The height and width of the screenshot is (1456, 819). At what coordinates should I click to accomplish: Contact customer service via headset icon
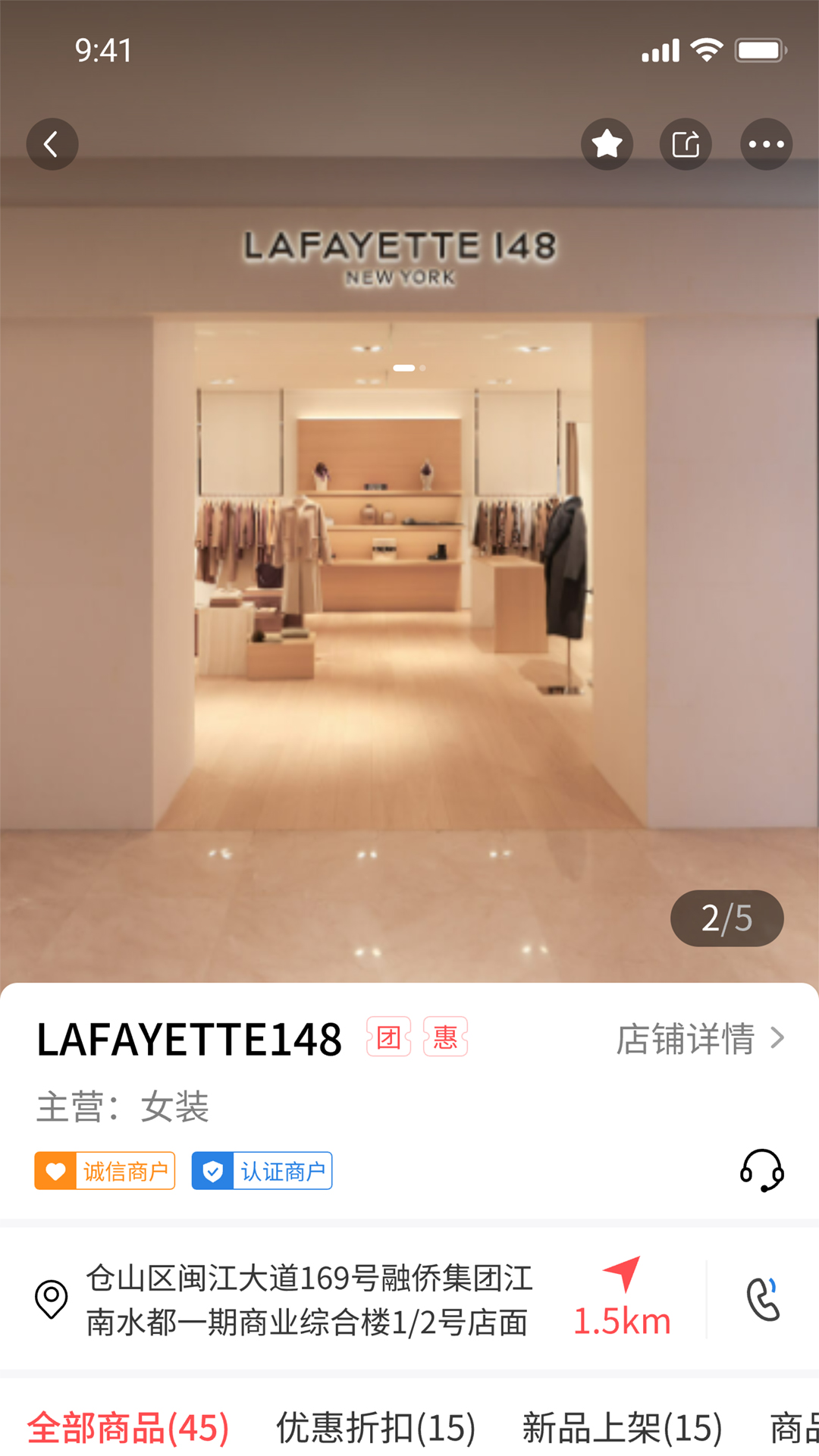764,1171
